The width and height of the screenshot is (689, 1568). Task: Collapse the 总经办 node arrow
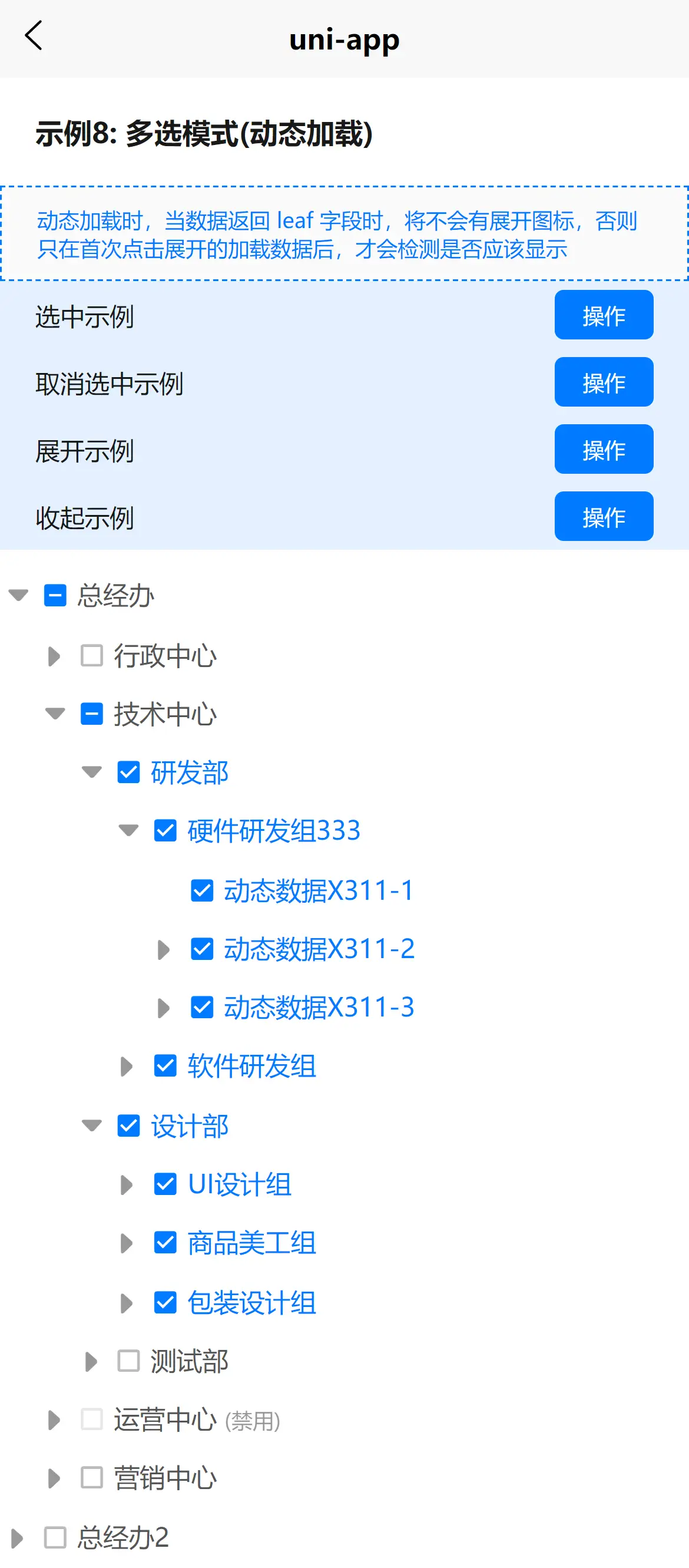click(18, 595)
